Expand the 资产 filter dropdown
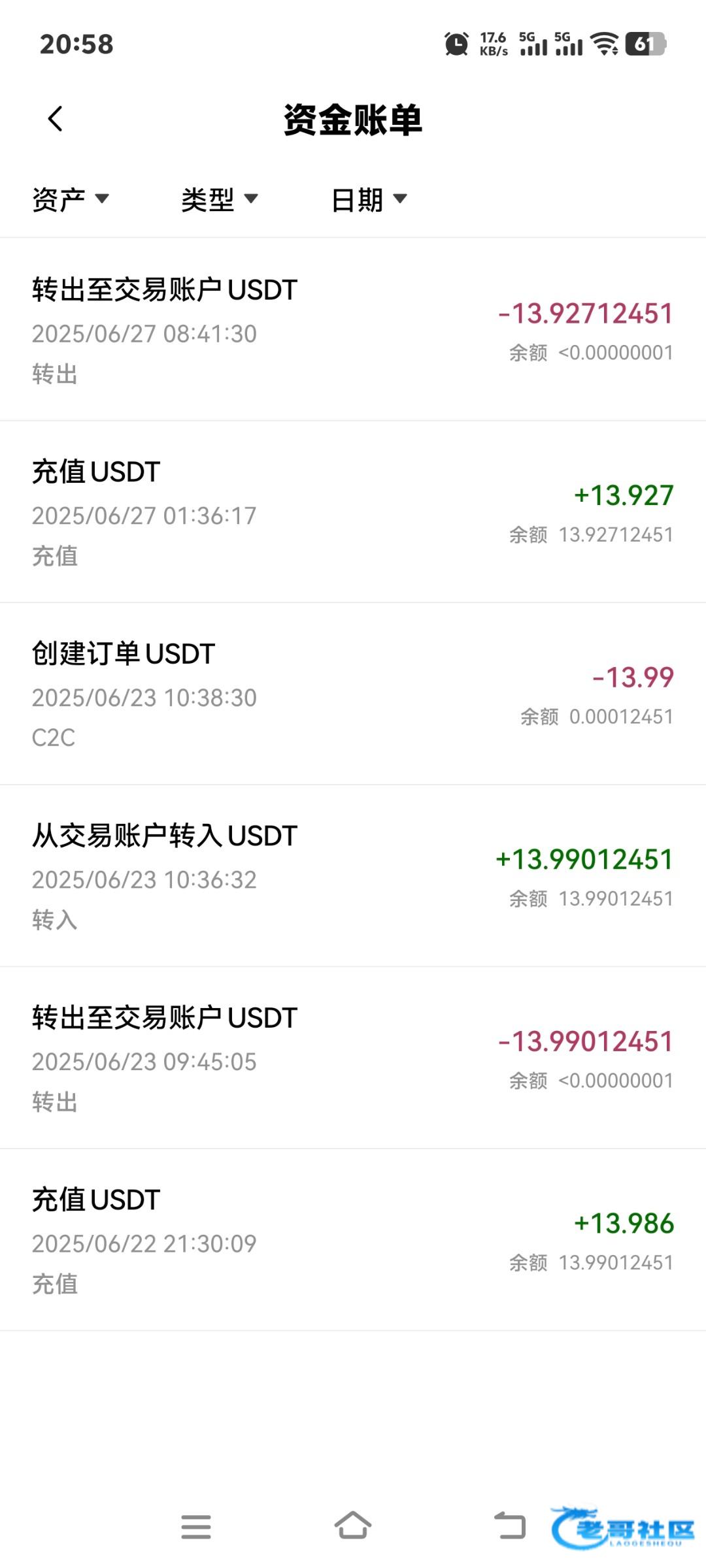The height and width of the screenshot is (1568, 706). (71, 199)
